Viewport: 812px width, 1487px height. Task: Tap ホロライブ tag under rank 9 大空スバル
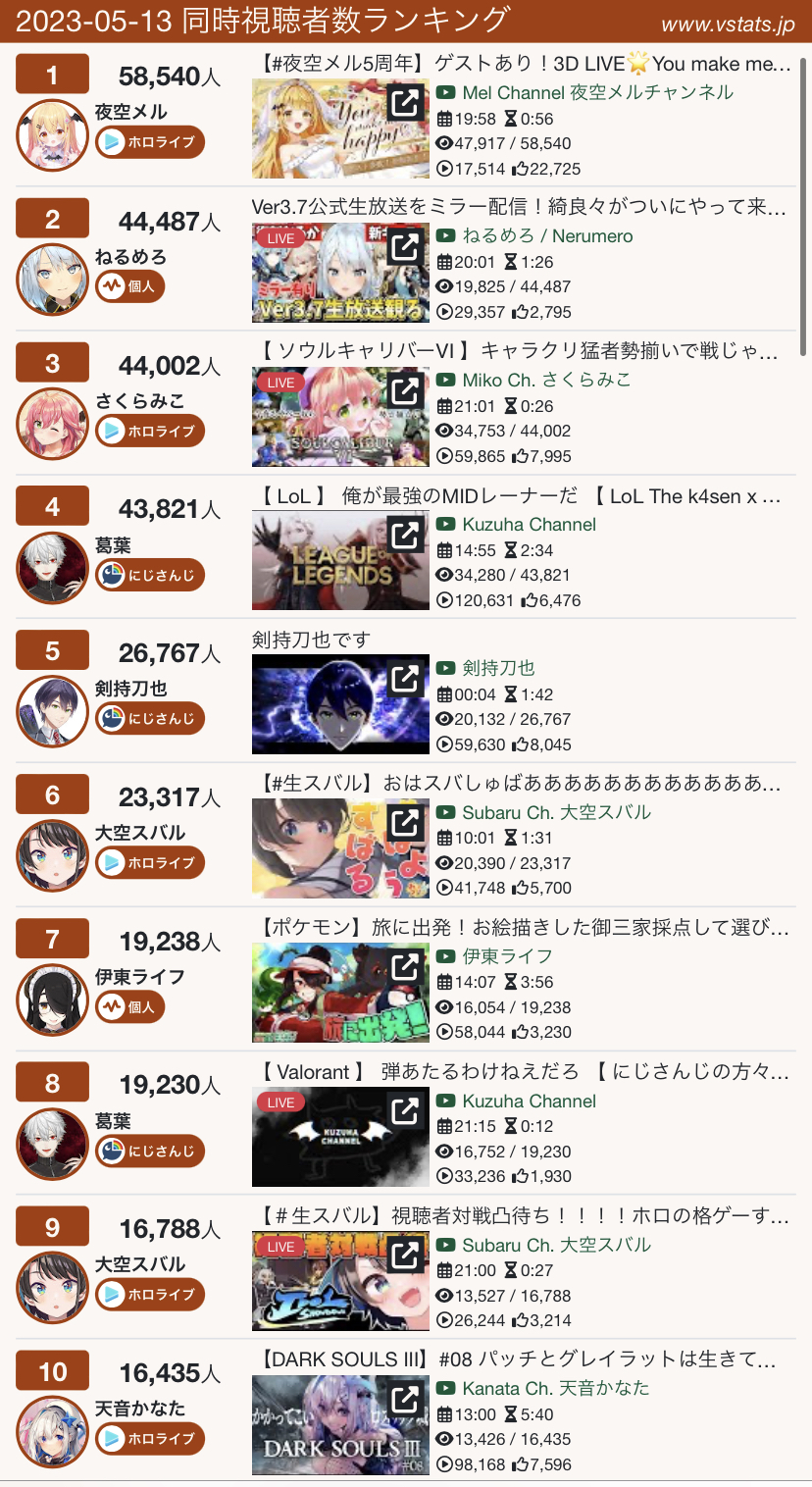click(x=150, y=1295)
